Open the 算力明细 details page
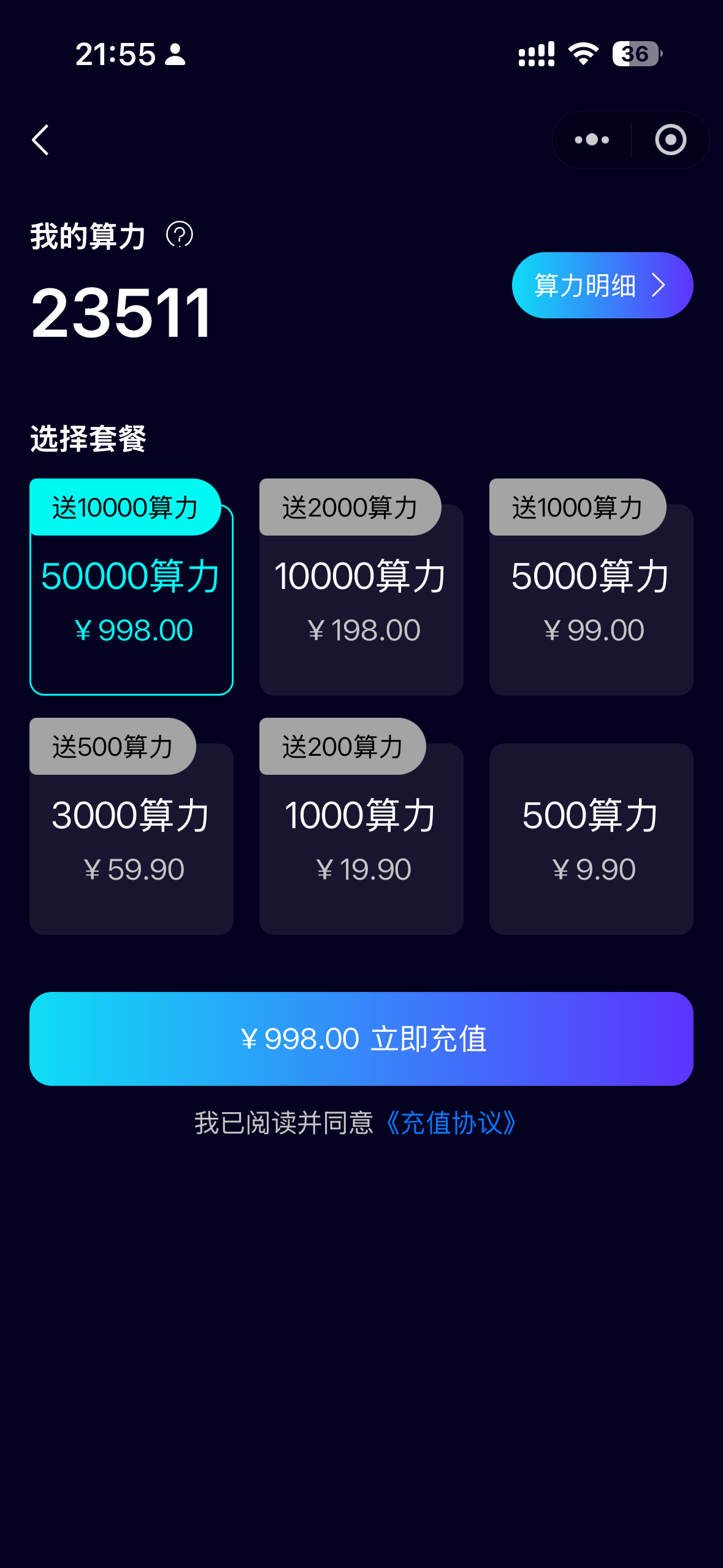The width and height of the screenshot is (723, 1568). coord(602,285)
